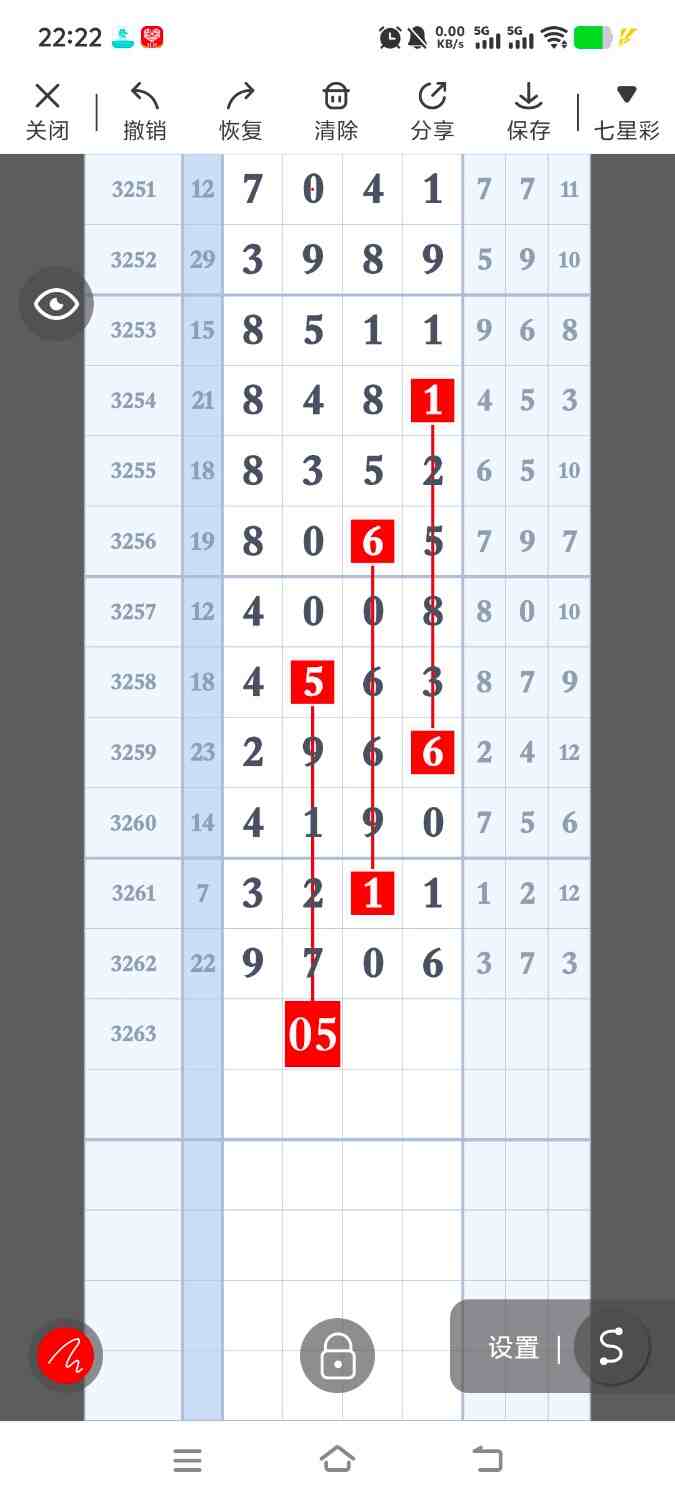Tap the lock icon button
The height and width of the screenshot is (1500, 675).
point(337,1356)
